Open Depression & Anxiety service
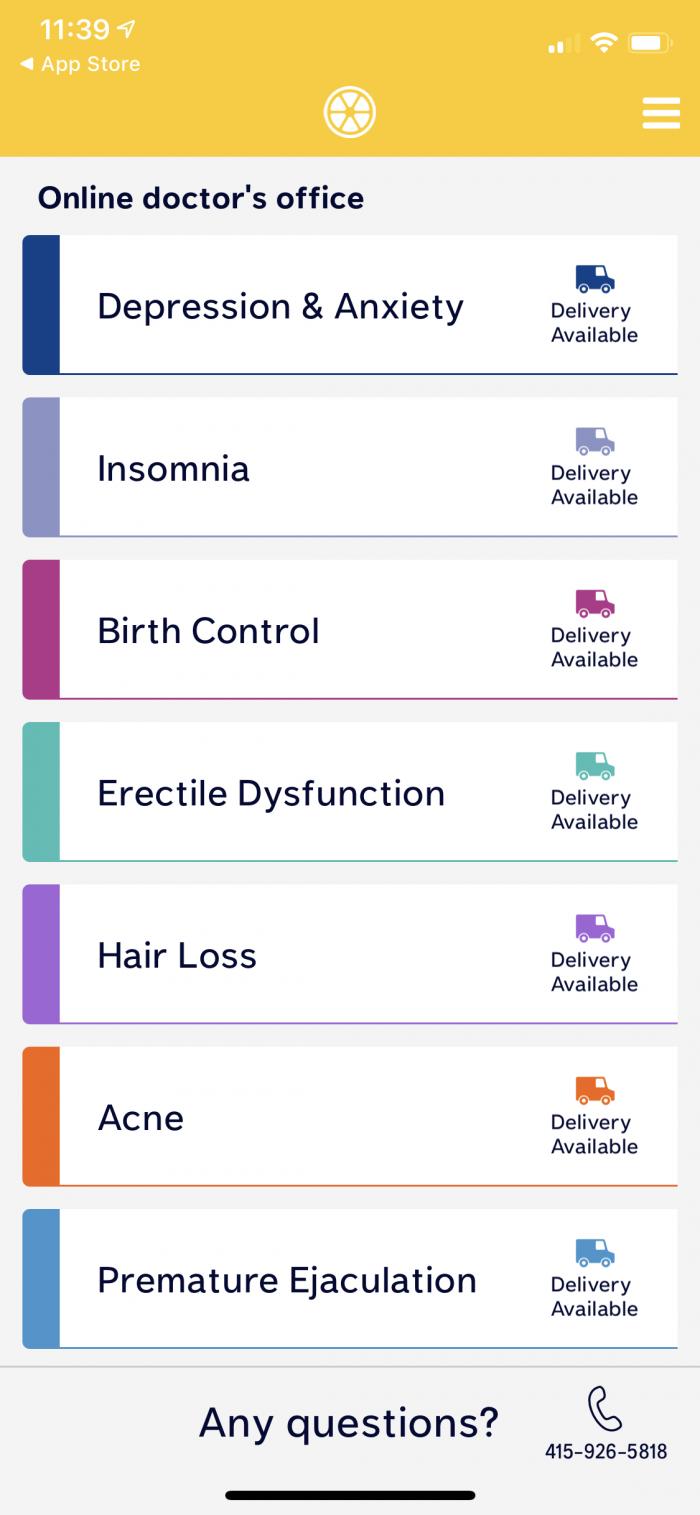700x1515 pixels. [x=350, y=305]
